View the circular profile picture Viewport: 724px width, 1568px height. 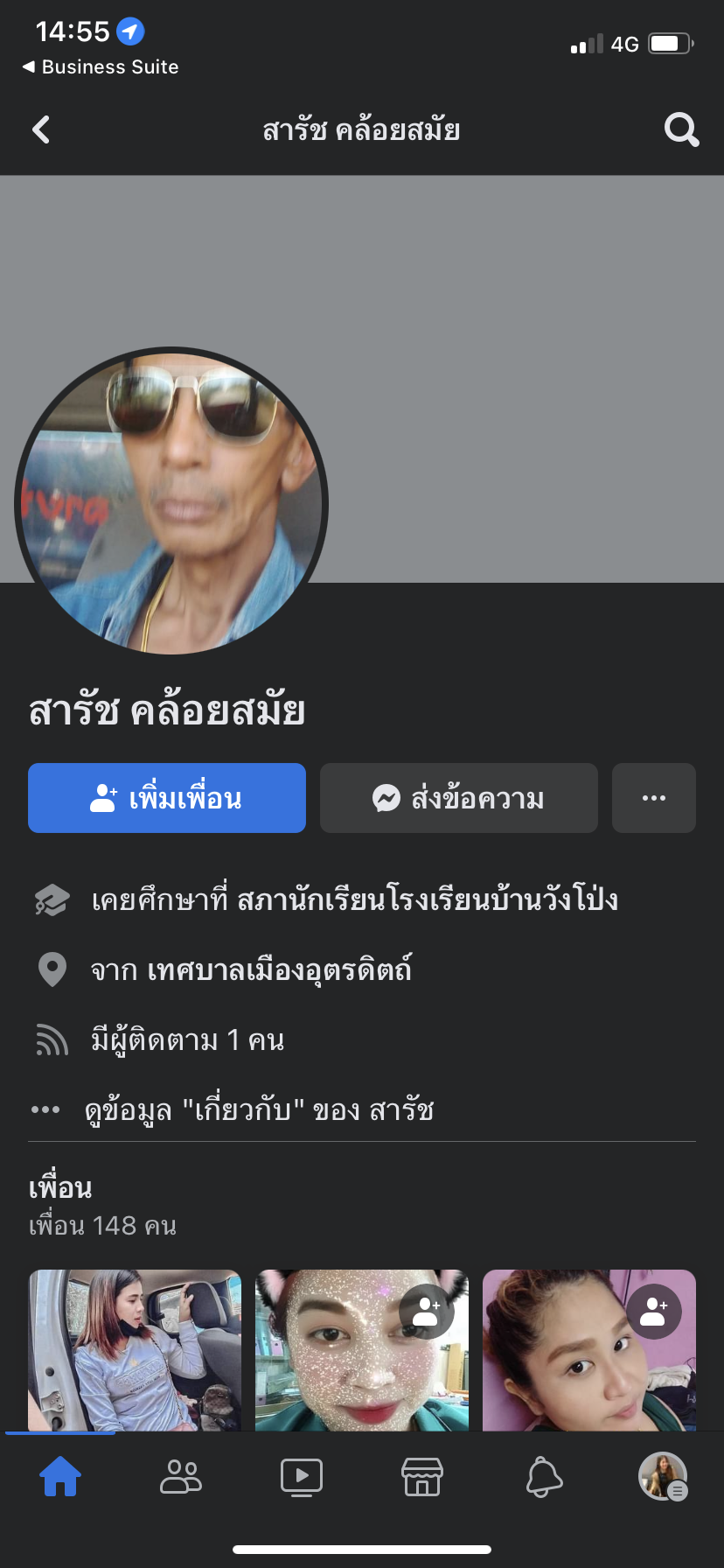coord(171,502)
